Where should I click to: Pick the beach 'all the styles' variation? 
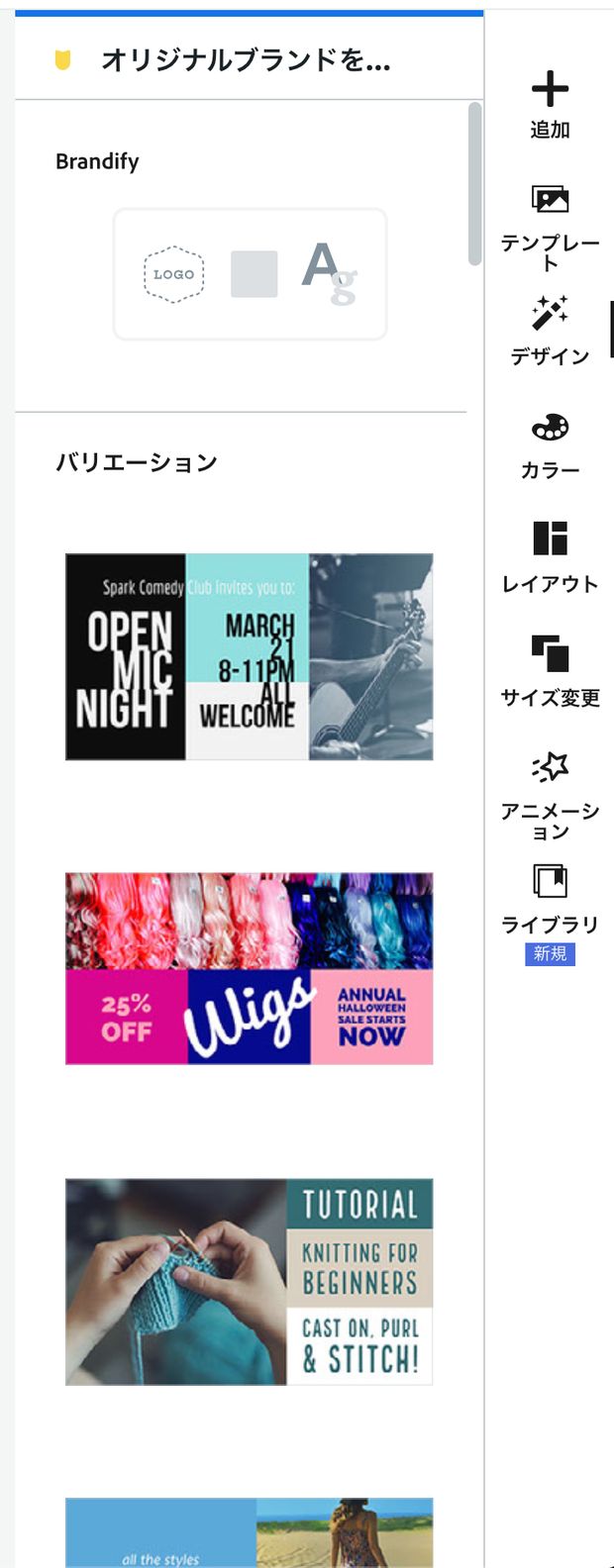pos(250,1532)
